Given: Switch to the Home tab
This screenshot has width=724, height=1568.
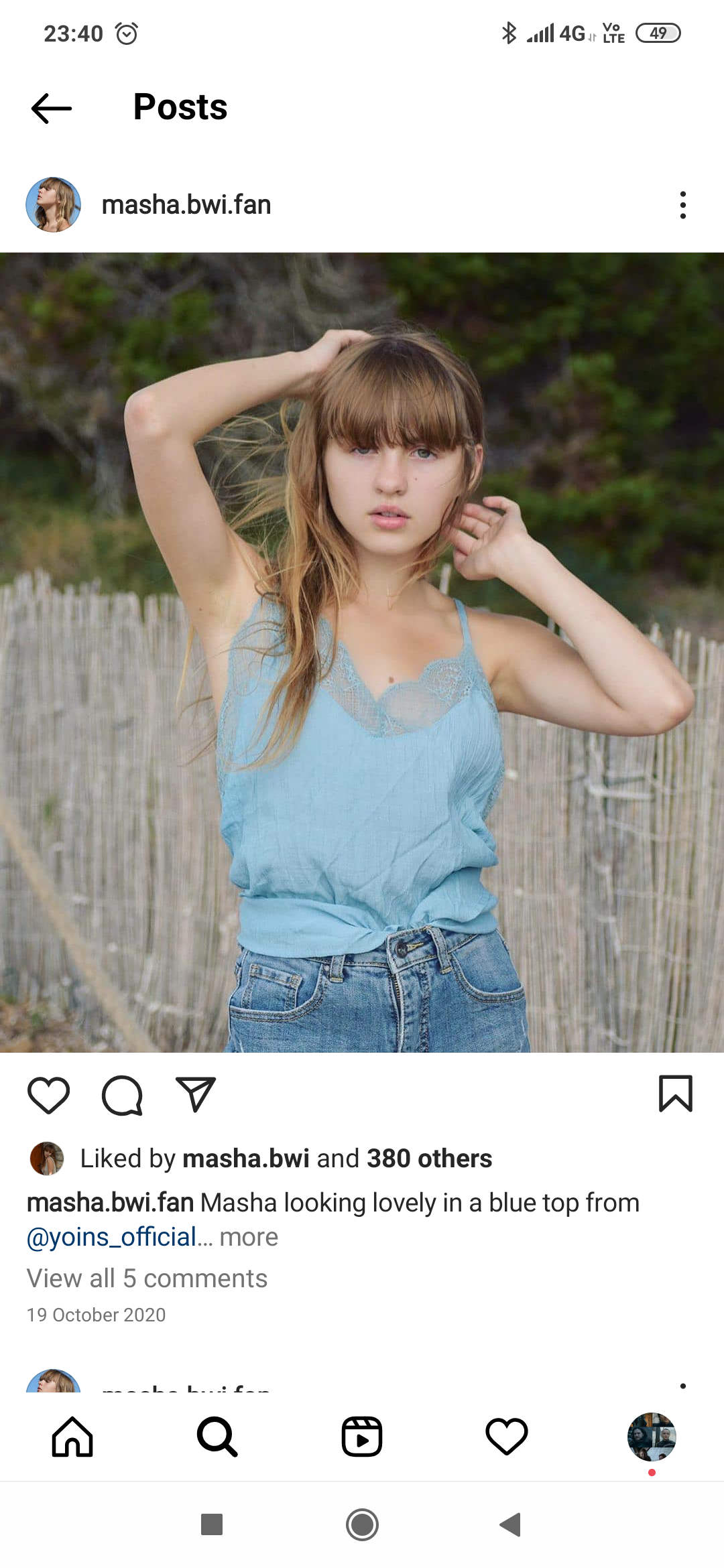Looking at the screenshot, I should (x=72, y=1437).
